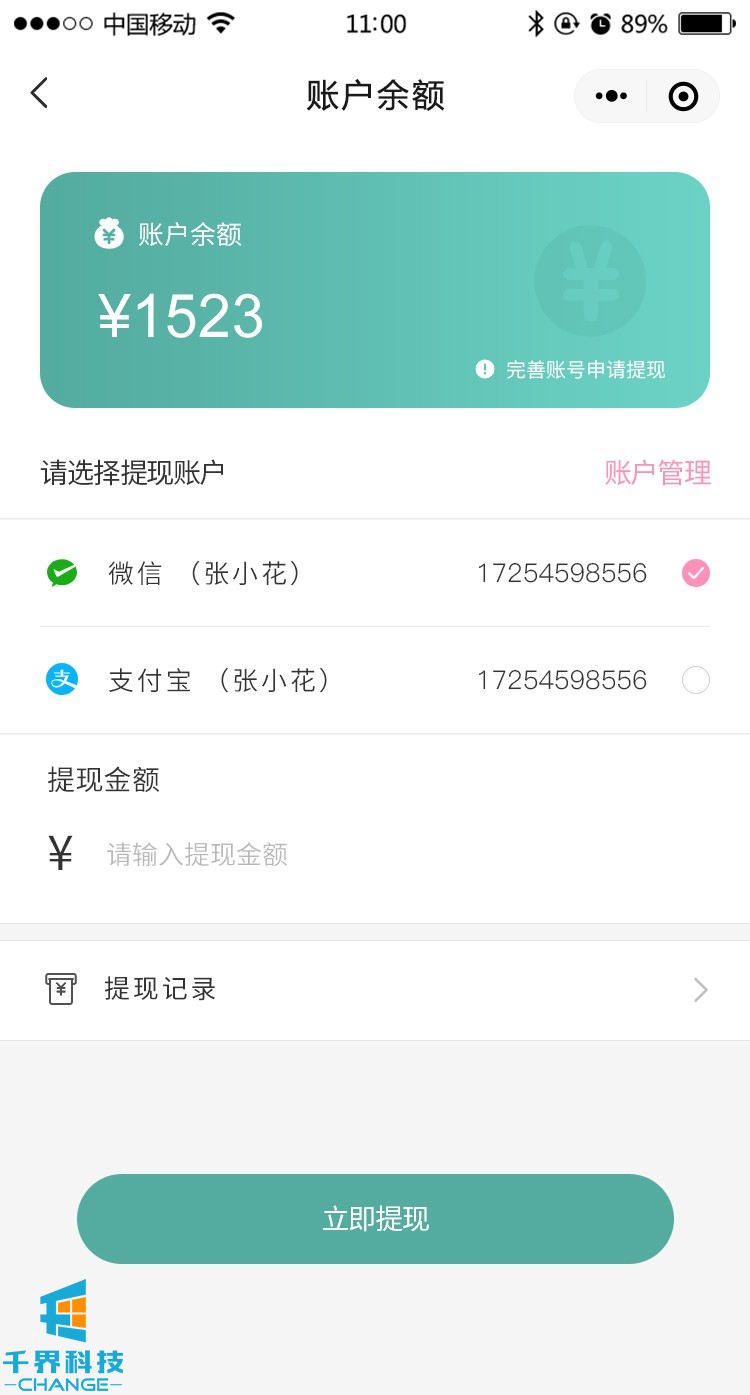Tap the 立即提现 withdraw button

(x=375, y=1219)
